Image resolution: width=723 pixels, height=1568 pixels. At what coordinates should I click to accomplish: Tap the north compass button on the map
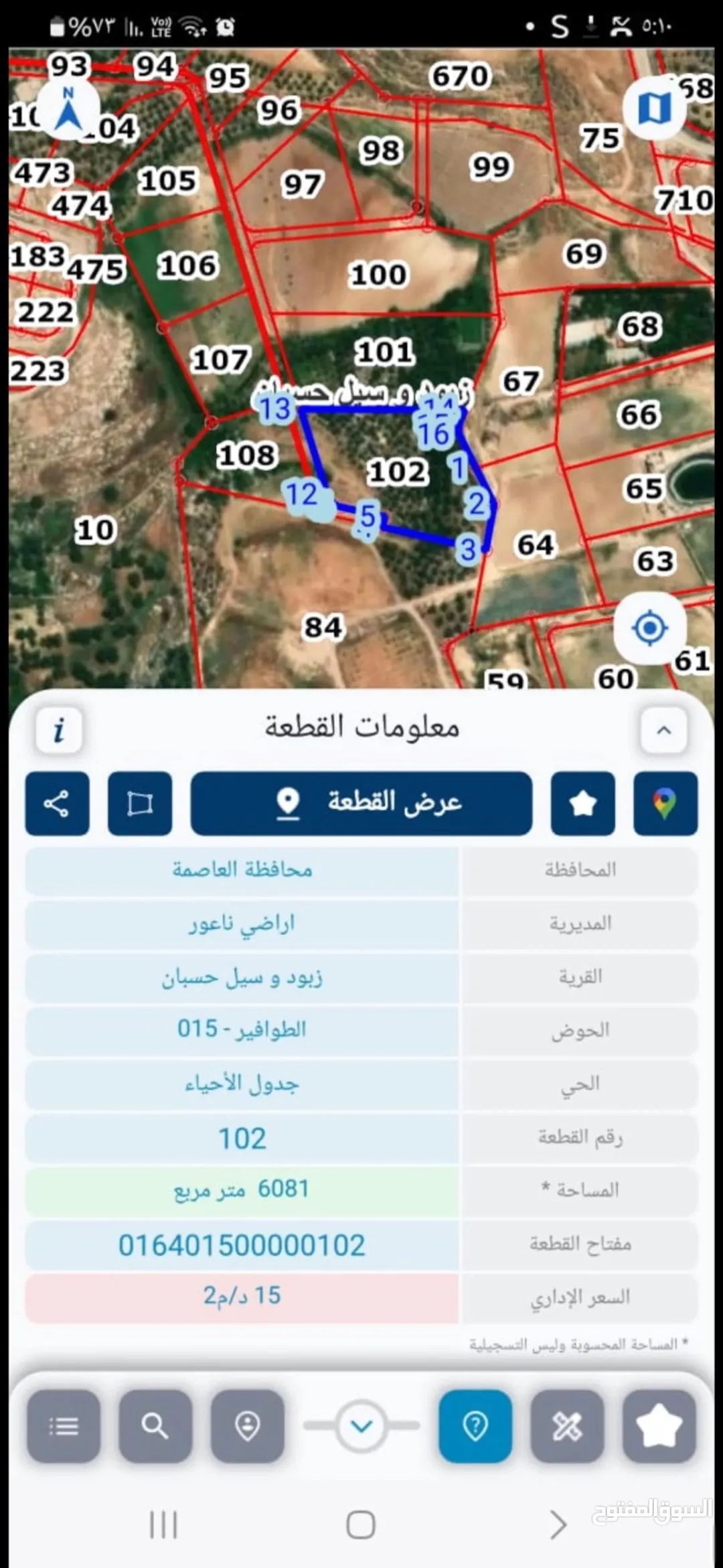click(x=68, y=109)
